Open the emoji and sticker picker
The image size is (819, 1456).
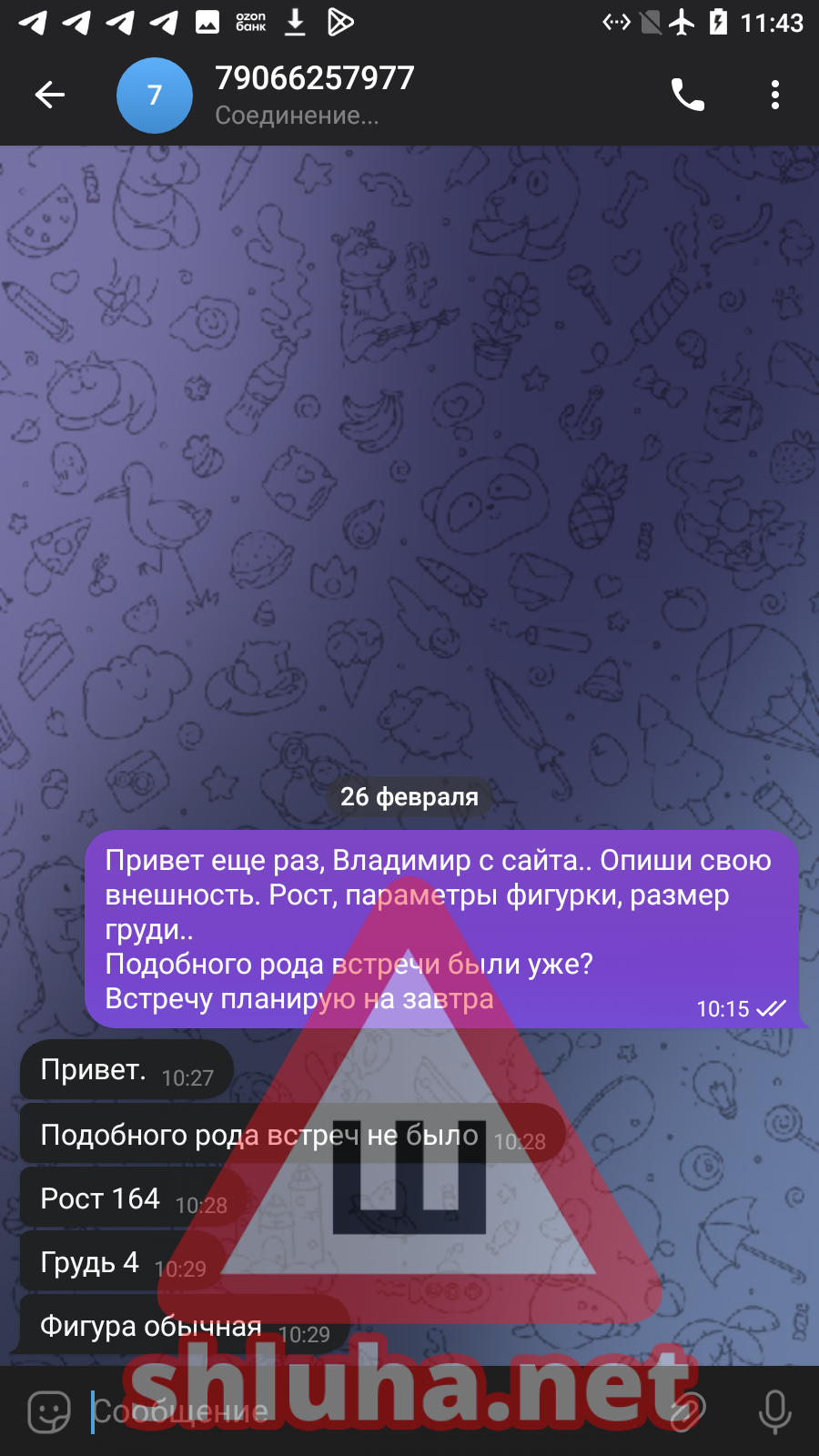point(49,1411)
